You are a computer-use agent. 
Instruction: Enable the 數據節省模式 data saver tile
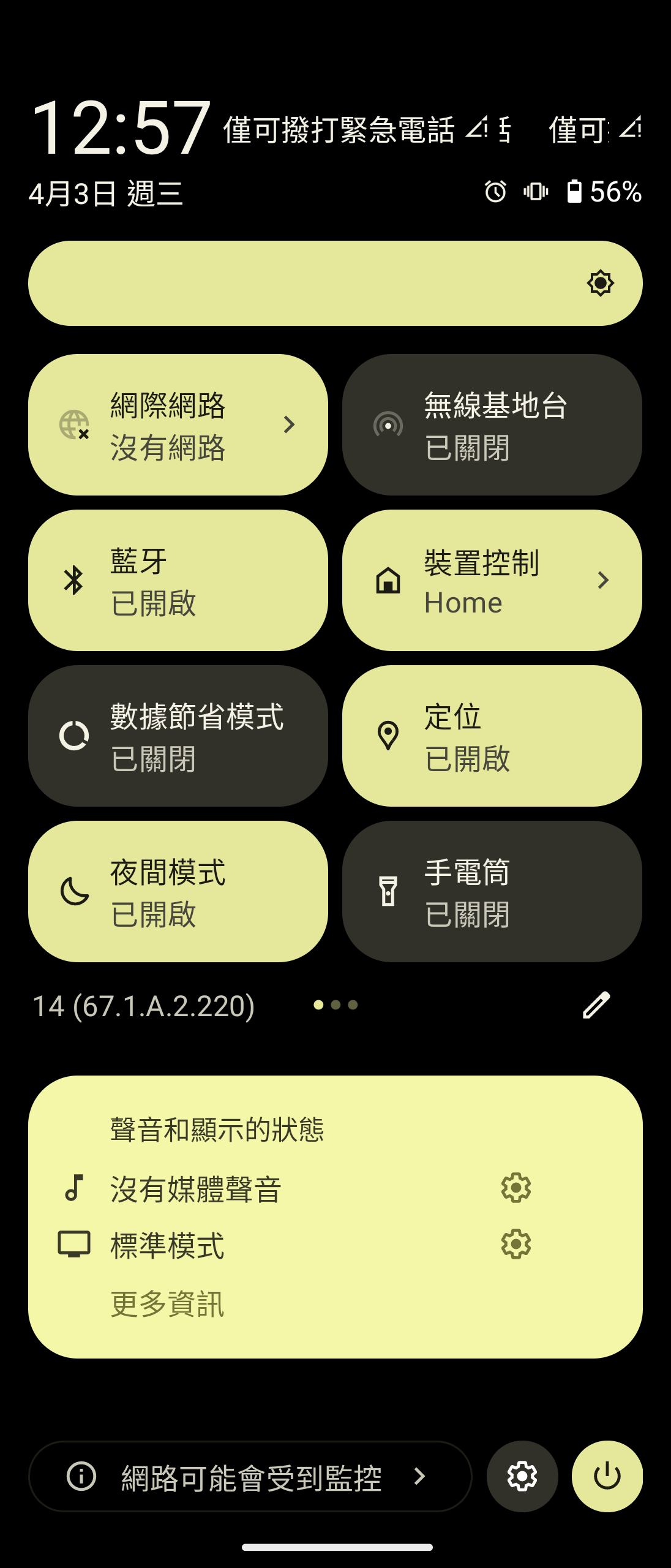[178, 736]
